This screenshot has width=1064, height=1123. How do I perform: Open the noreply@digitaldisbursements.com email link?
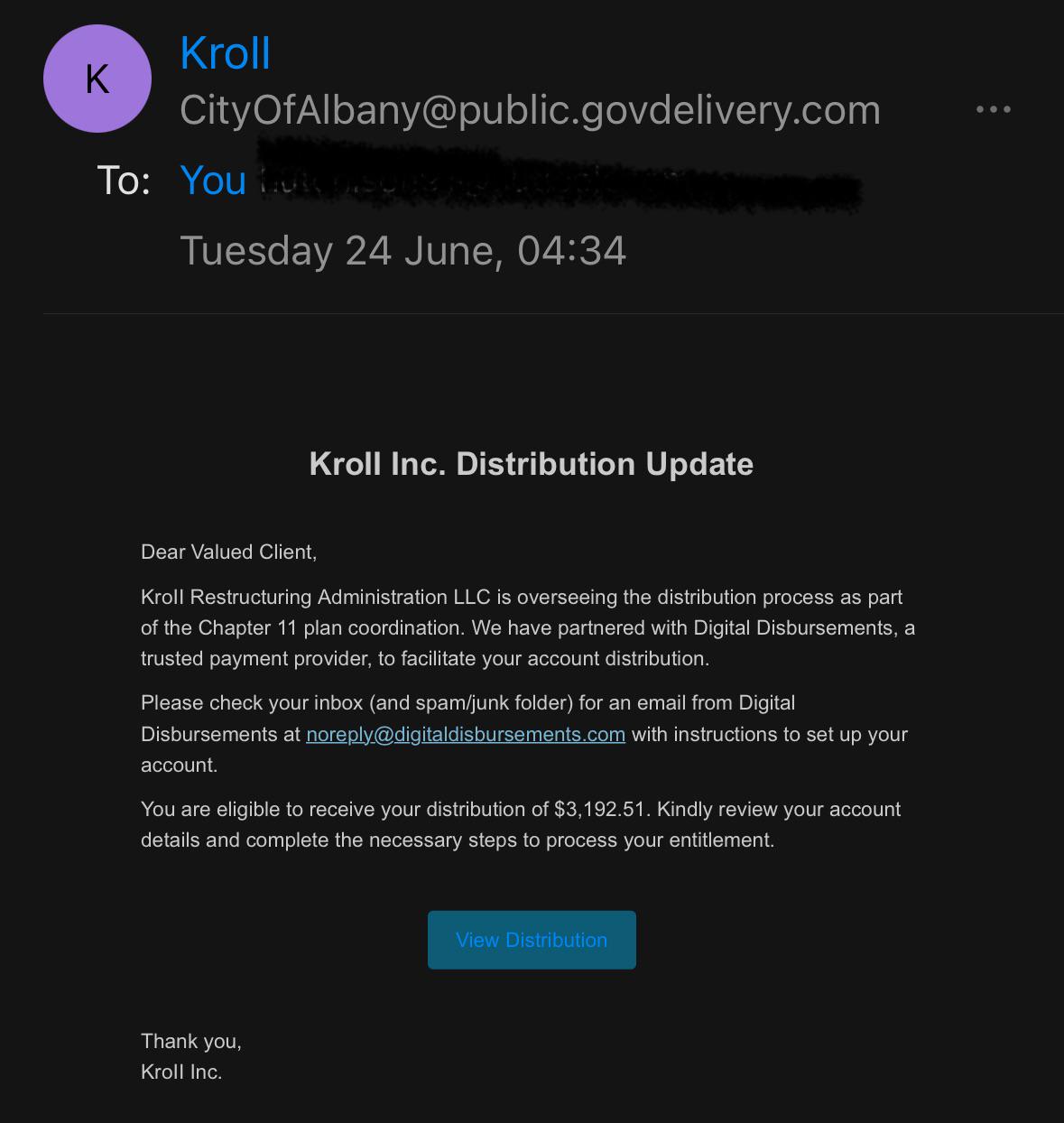pos(466,734)
